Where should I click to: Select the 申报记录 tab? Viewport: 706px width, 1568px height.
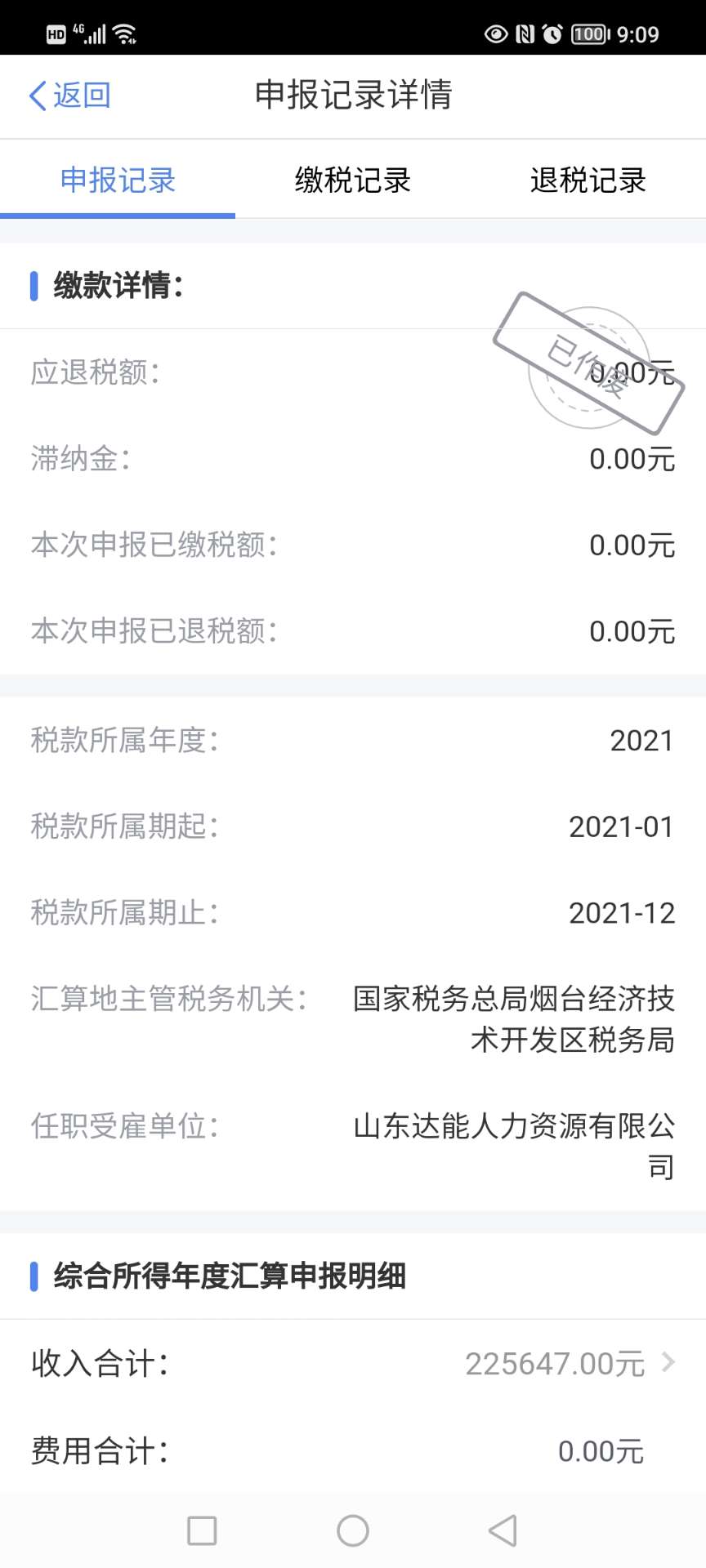click(x=118, y=180)
